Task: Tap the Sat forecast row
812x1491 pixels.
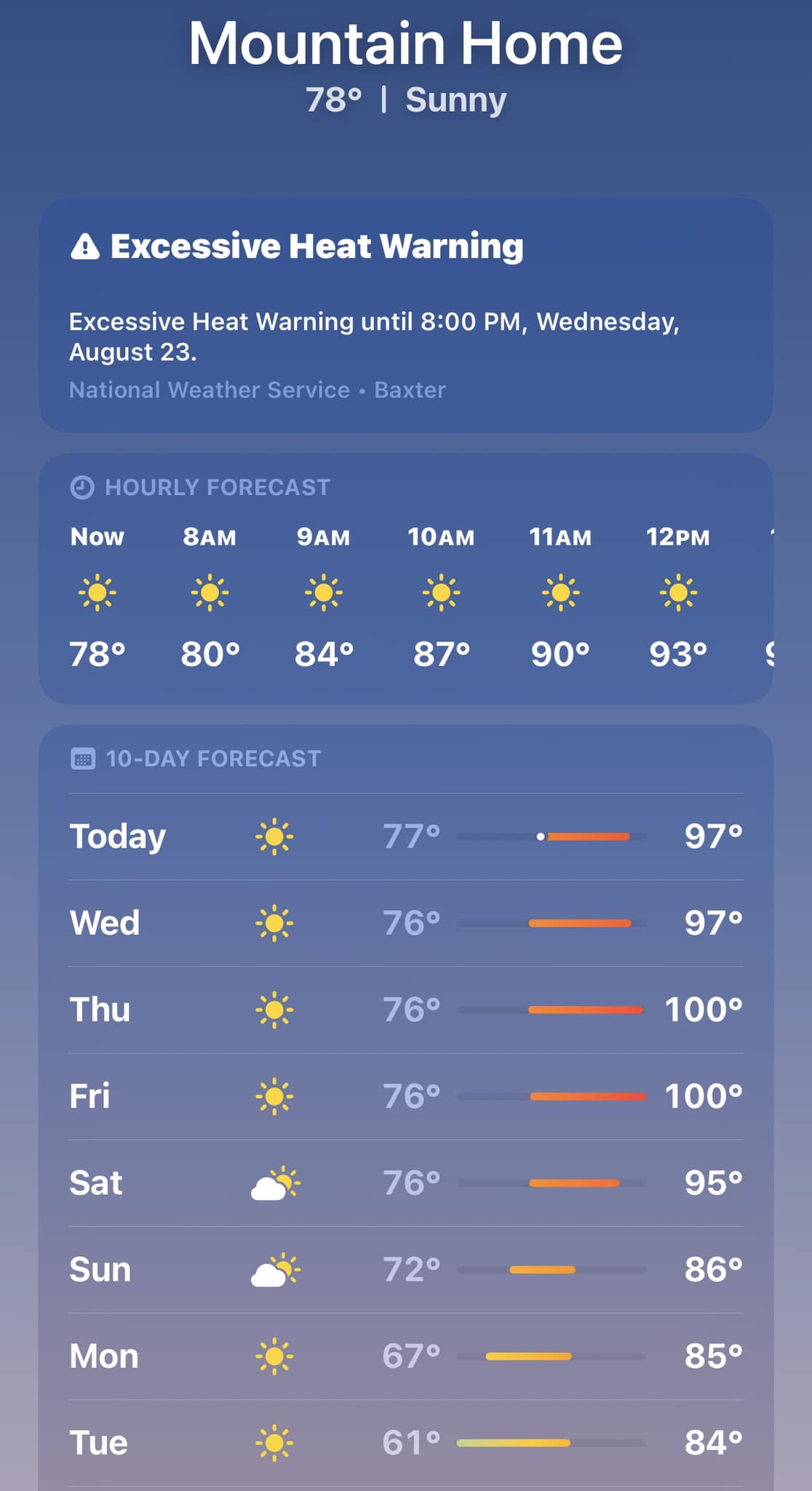Action: click(406, 1183)
